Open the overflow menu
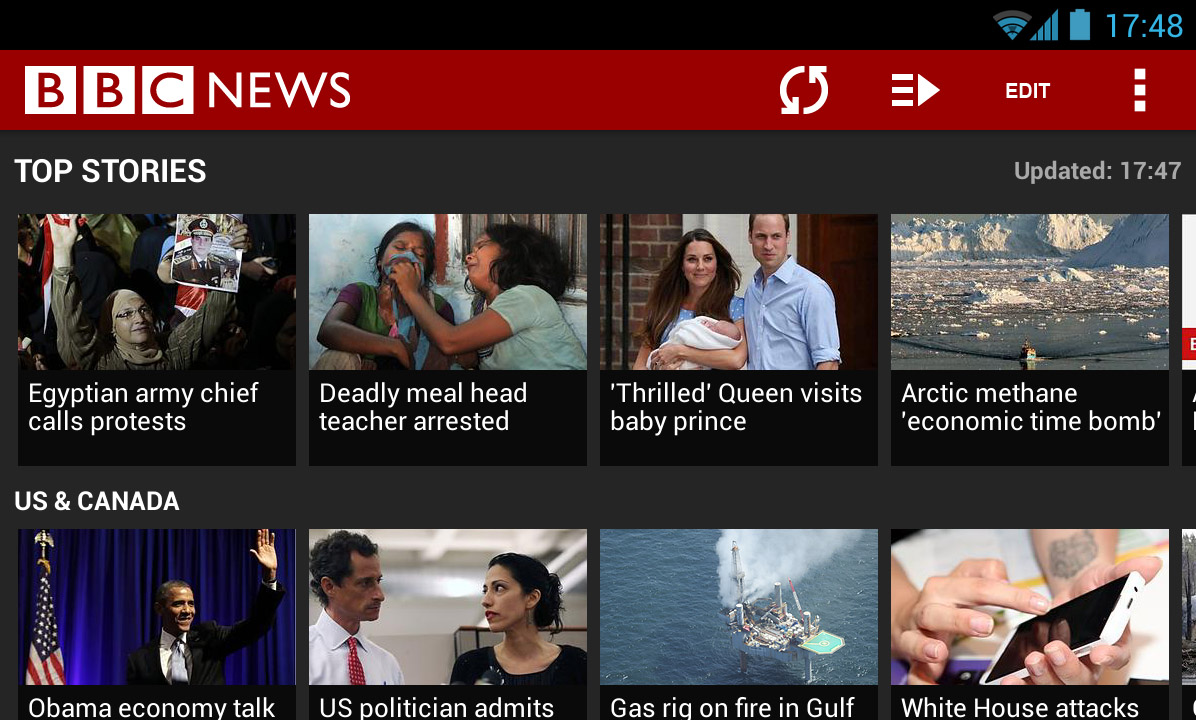Screen dimensions: 1196x720 (x=1139, y=91)
